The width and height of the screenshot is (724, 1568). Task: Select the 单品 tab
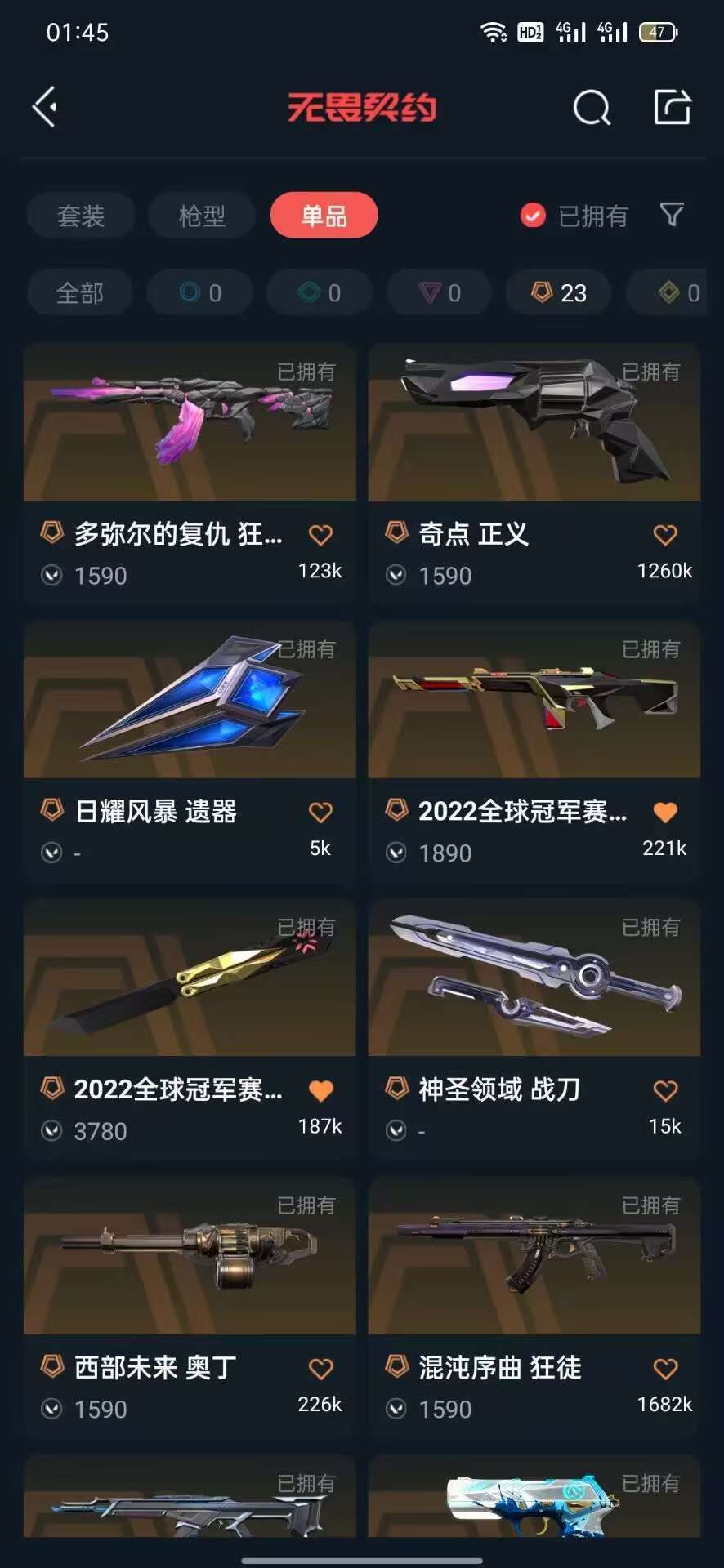(324, 216)
